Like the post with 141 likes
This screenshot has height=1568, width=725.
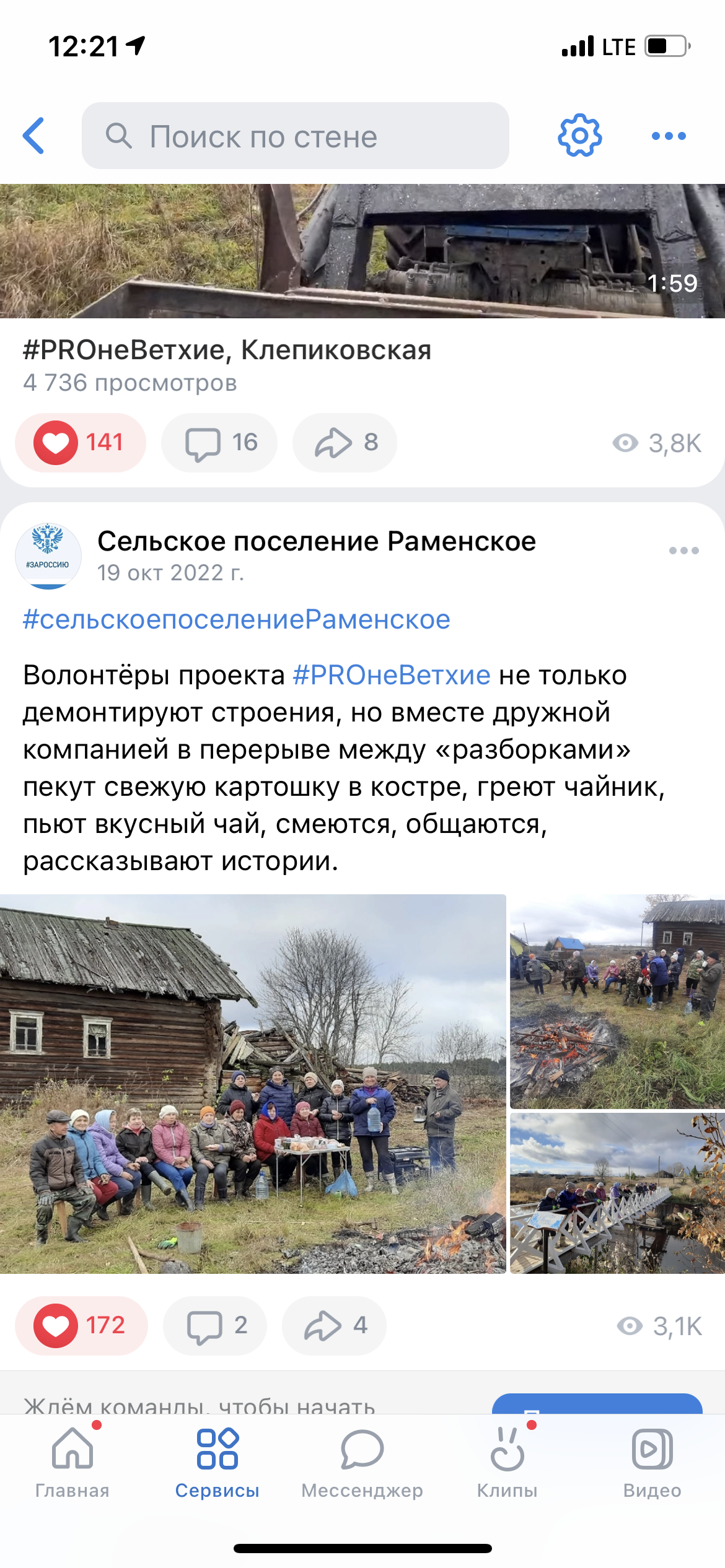[x=81, y=443]
